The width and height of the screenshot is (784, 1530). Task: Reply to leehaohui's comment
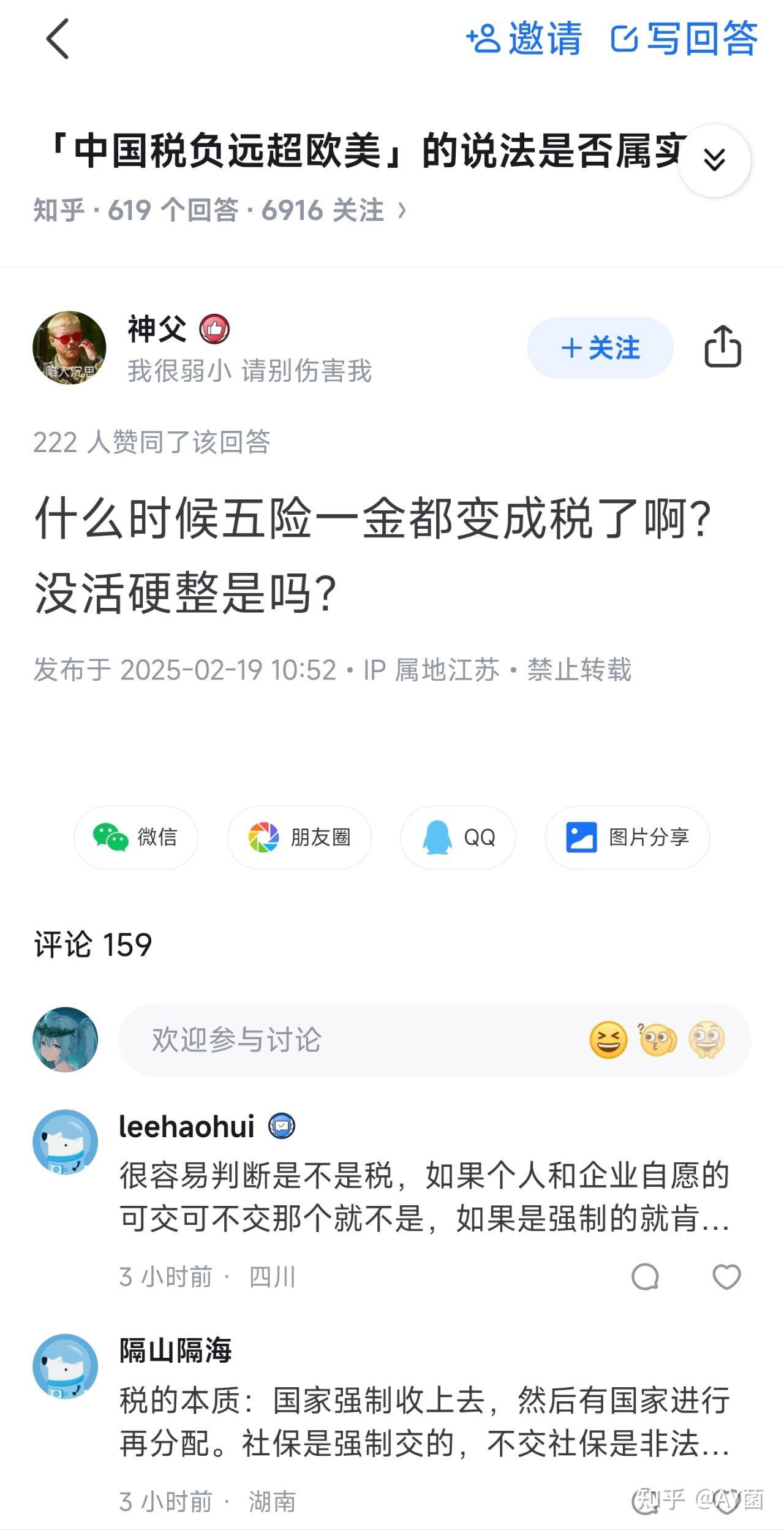coord(645,1277)
